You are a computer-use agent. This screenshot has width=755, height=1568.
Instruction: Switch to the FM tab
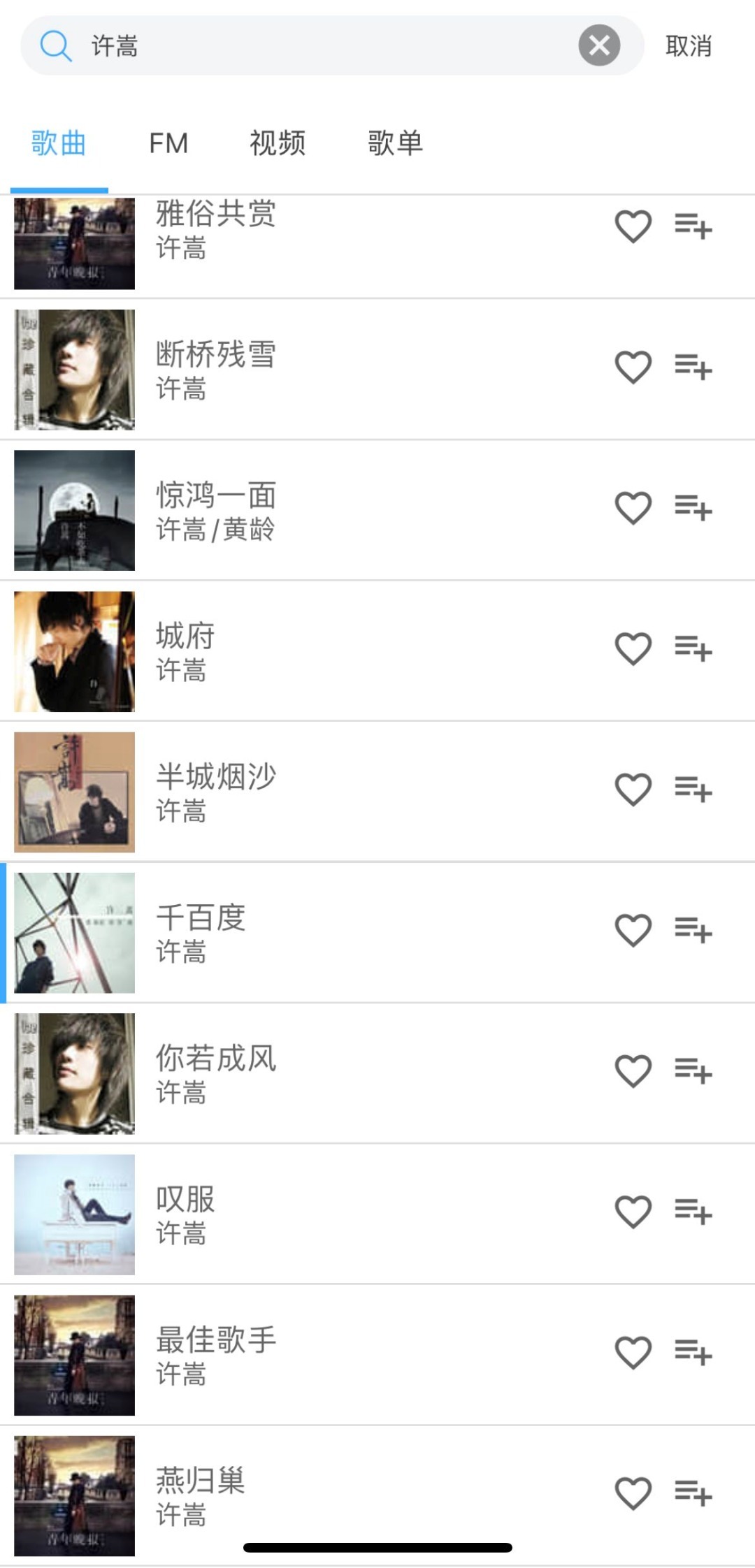pos(168,143)
